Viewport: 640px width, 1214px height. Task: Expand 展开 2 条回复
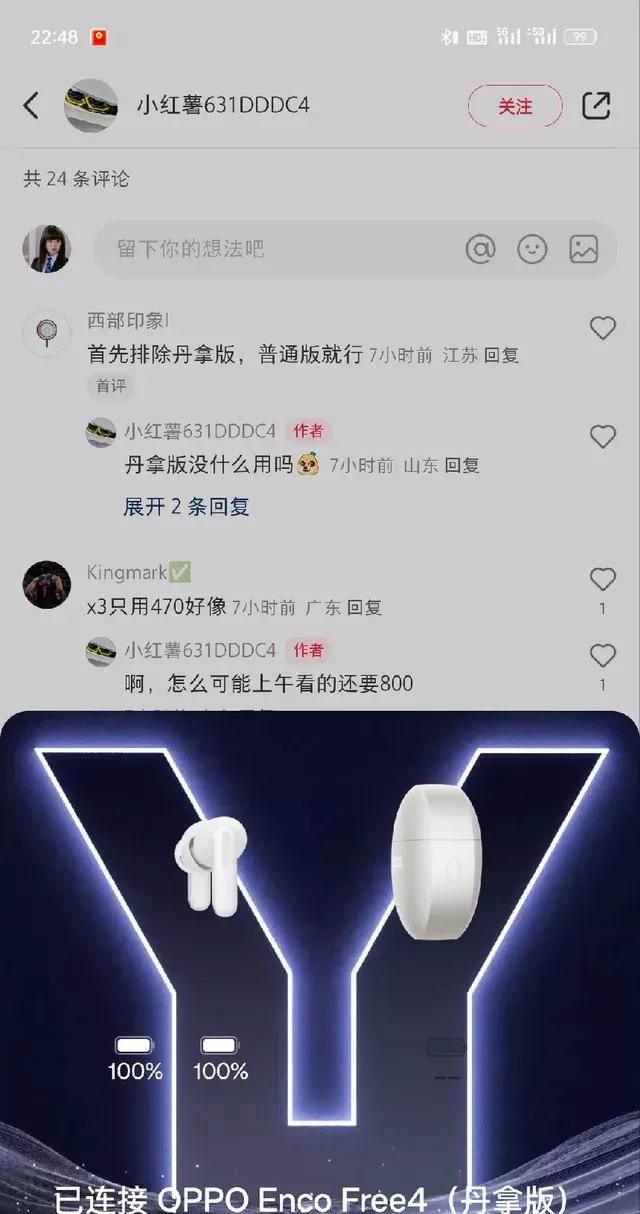click(186, 507)
